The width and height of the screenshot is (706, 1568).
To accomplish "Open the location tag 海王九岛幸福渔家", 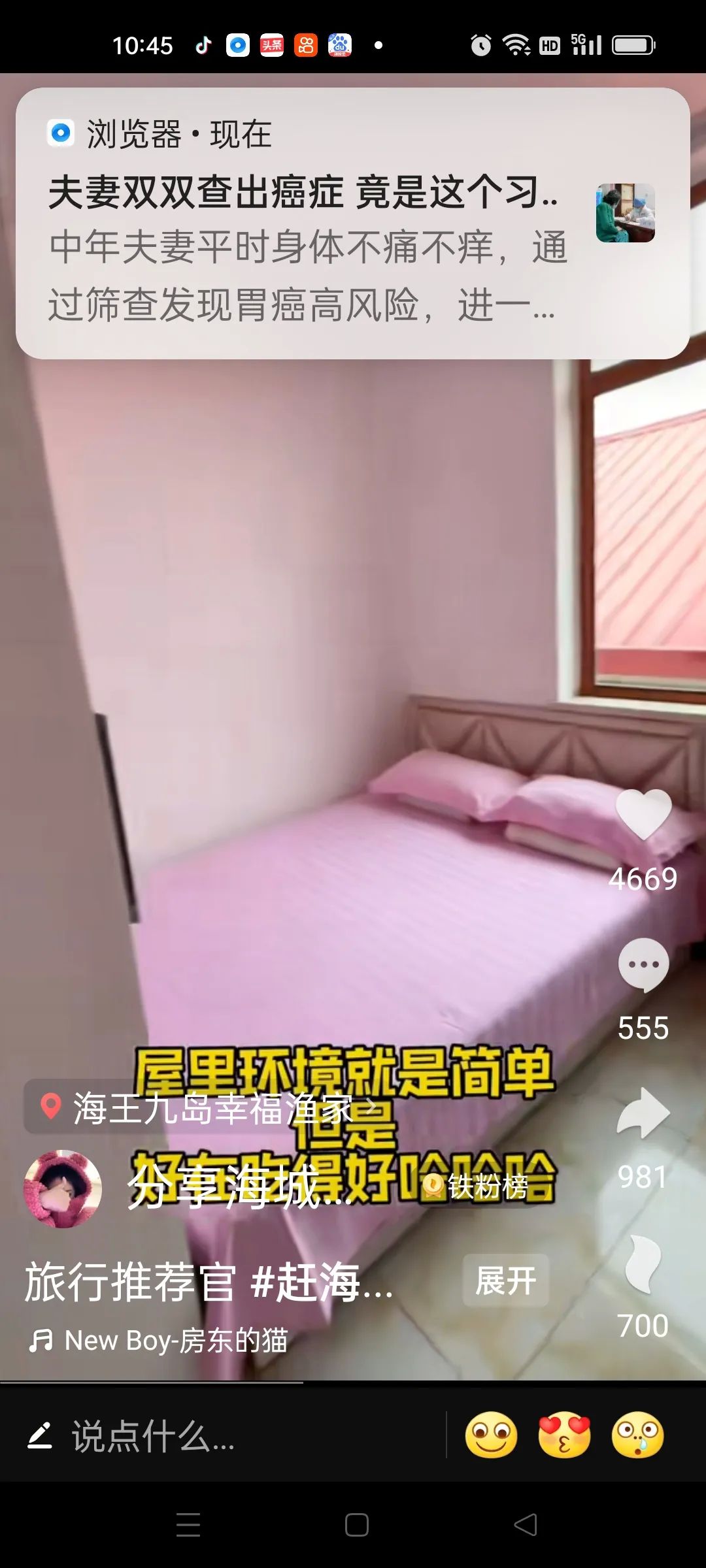I will [x=209, y=1107].
